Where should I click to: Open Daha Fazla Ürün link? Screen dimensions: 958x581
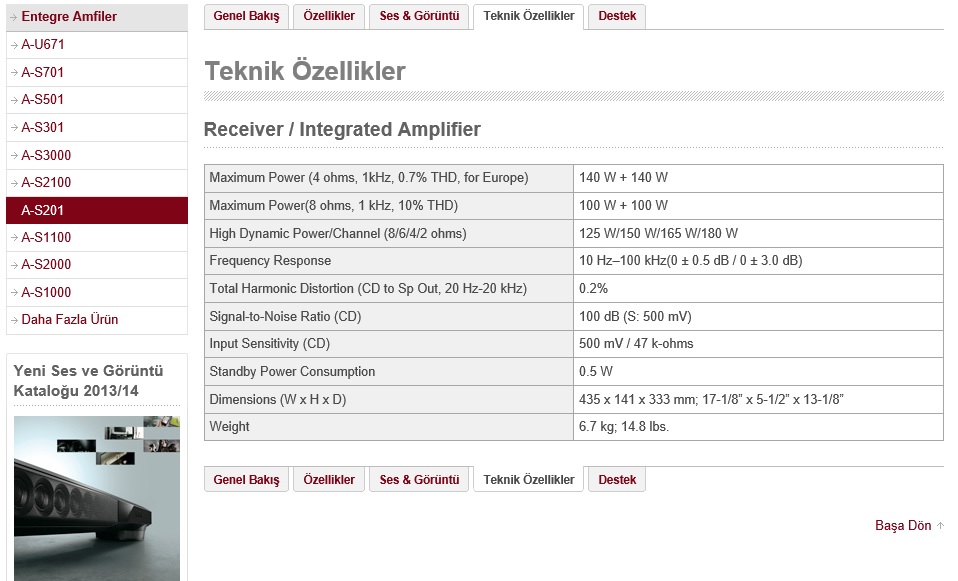[69, 319]
